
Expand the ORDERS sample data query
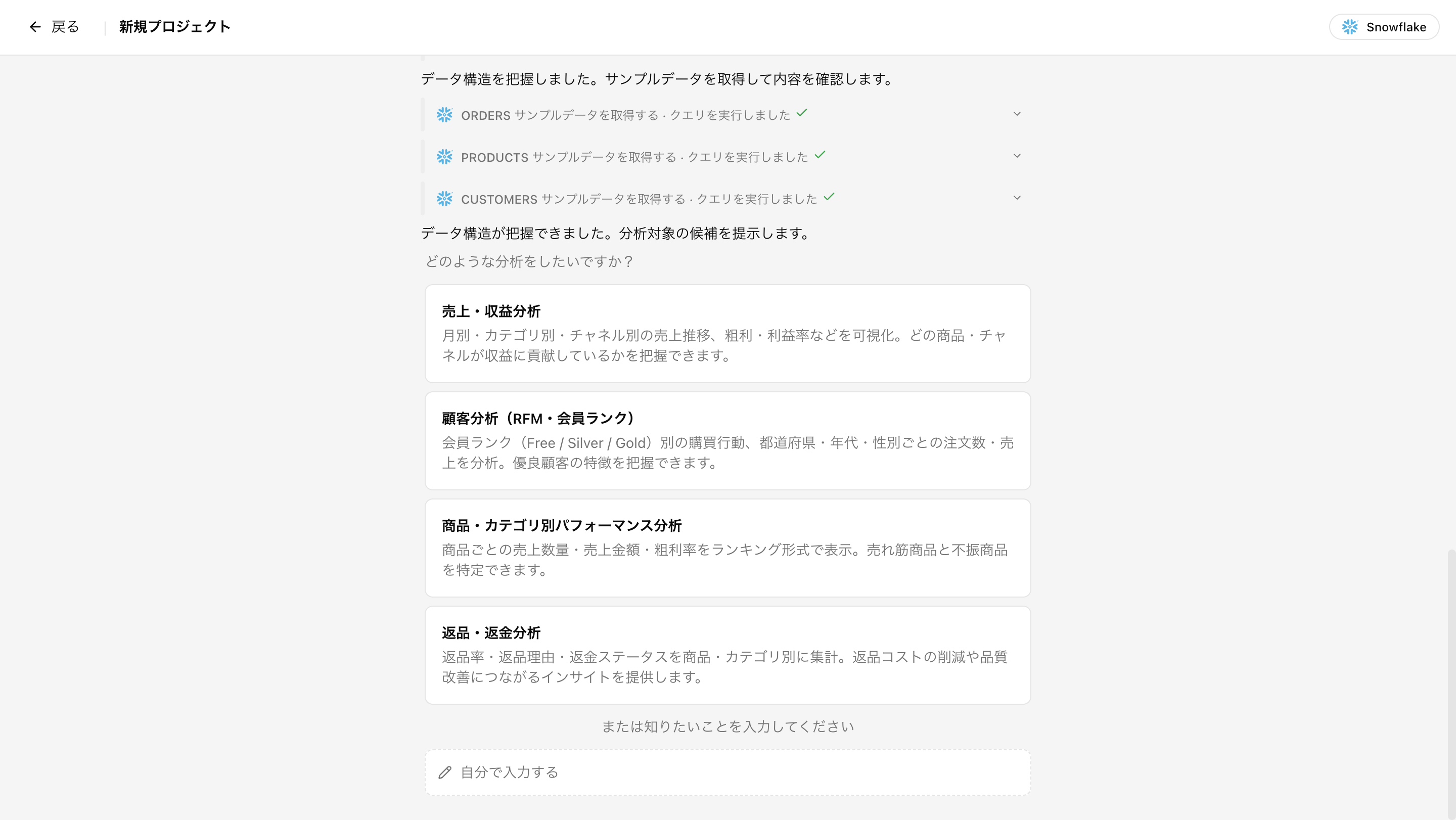click(x=1016, y=114)
